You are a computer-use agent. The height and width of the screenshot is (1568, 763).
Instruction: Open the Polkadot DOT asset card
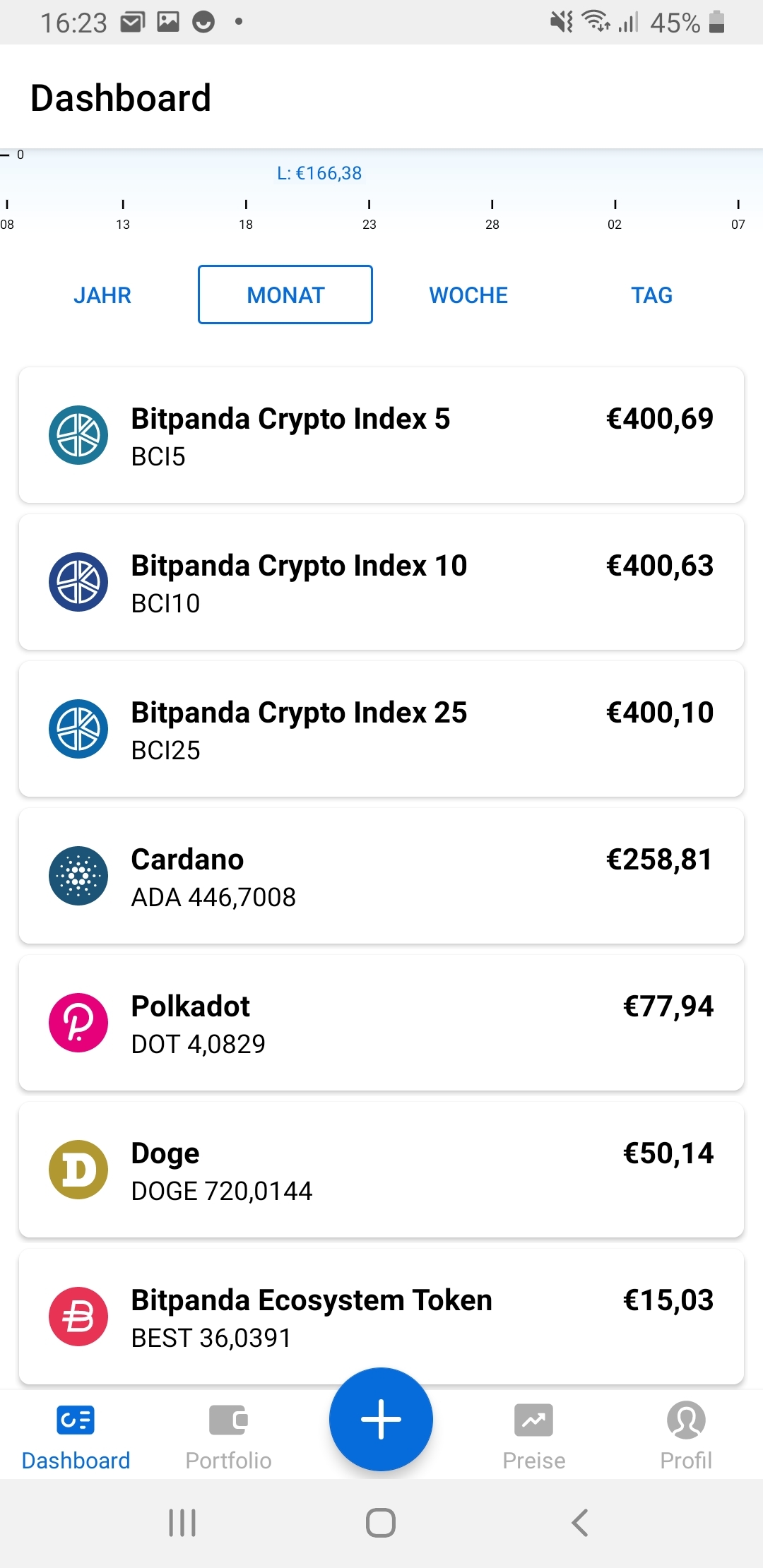coord(381,1023)
